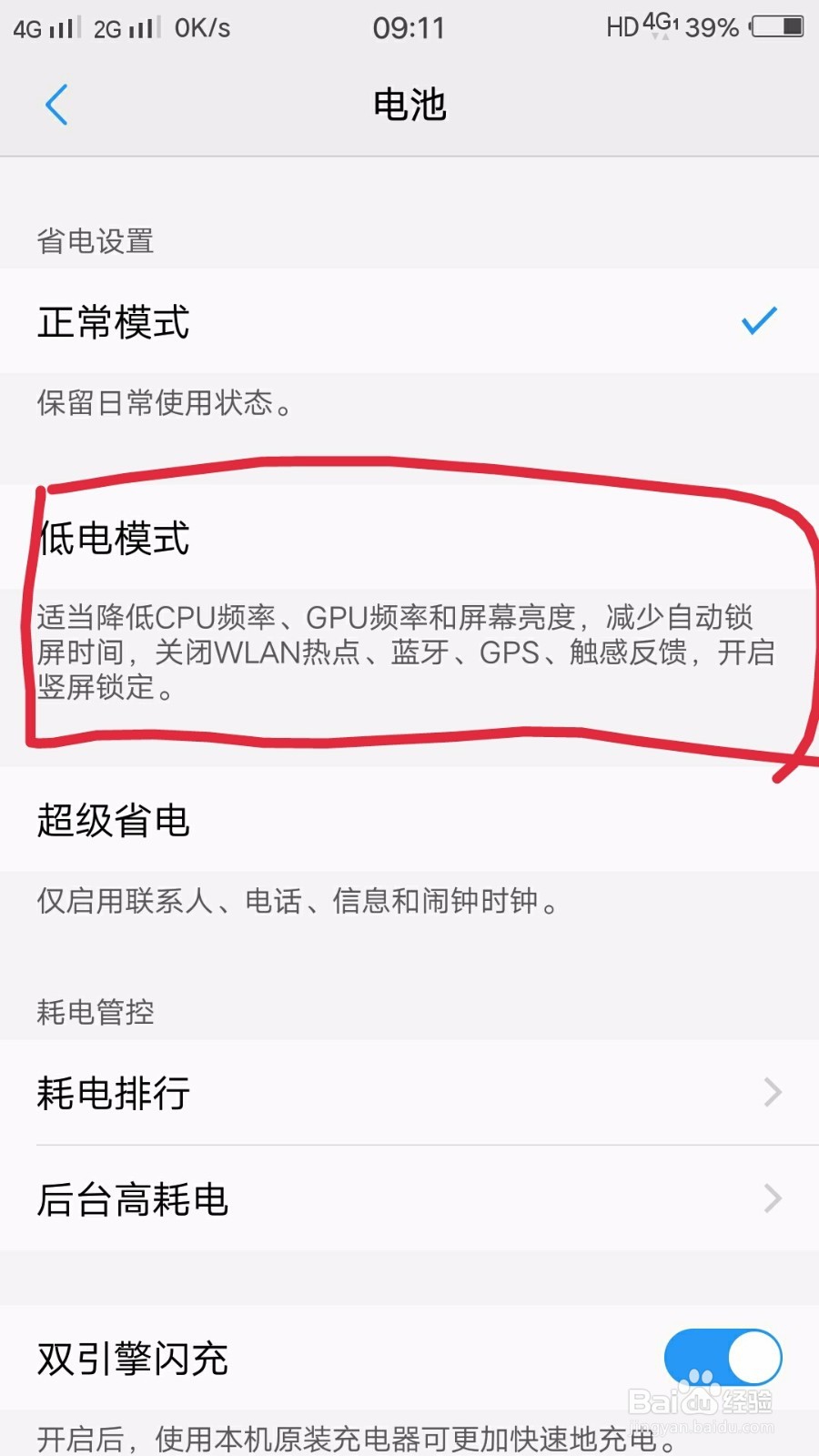Click the back arrow to exit battery settings
The width and height of the screenshot is (819, 1456).
coord(56,105)
